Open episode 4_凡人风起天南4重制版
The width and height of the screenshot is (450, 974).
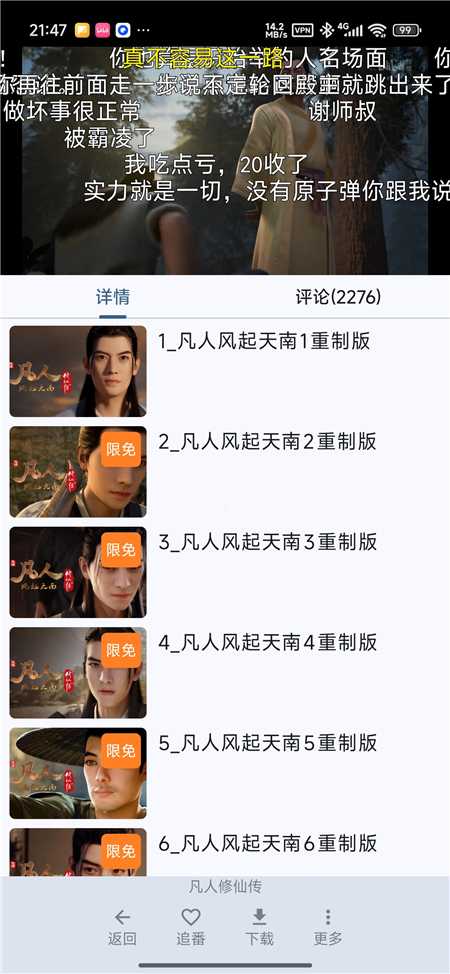click(225, 673)
